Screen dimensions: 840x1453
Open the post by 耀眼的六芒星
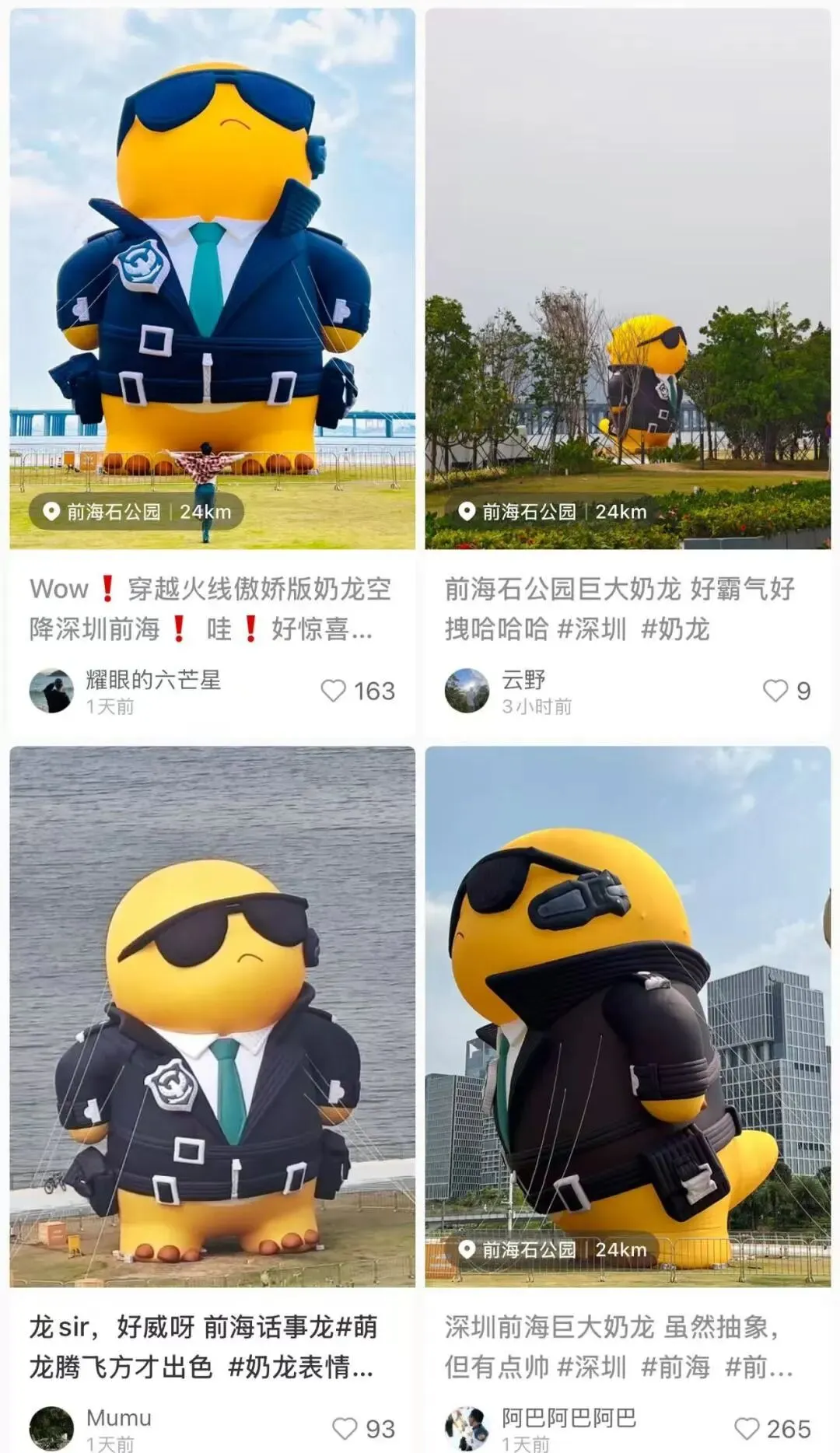(x=212, y=280)
